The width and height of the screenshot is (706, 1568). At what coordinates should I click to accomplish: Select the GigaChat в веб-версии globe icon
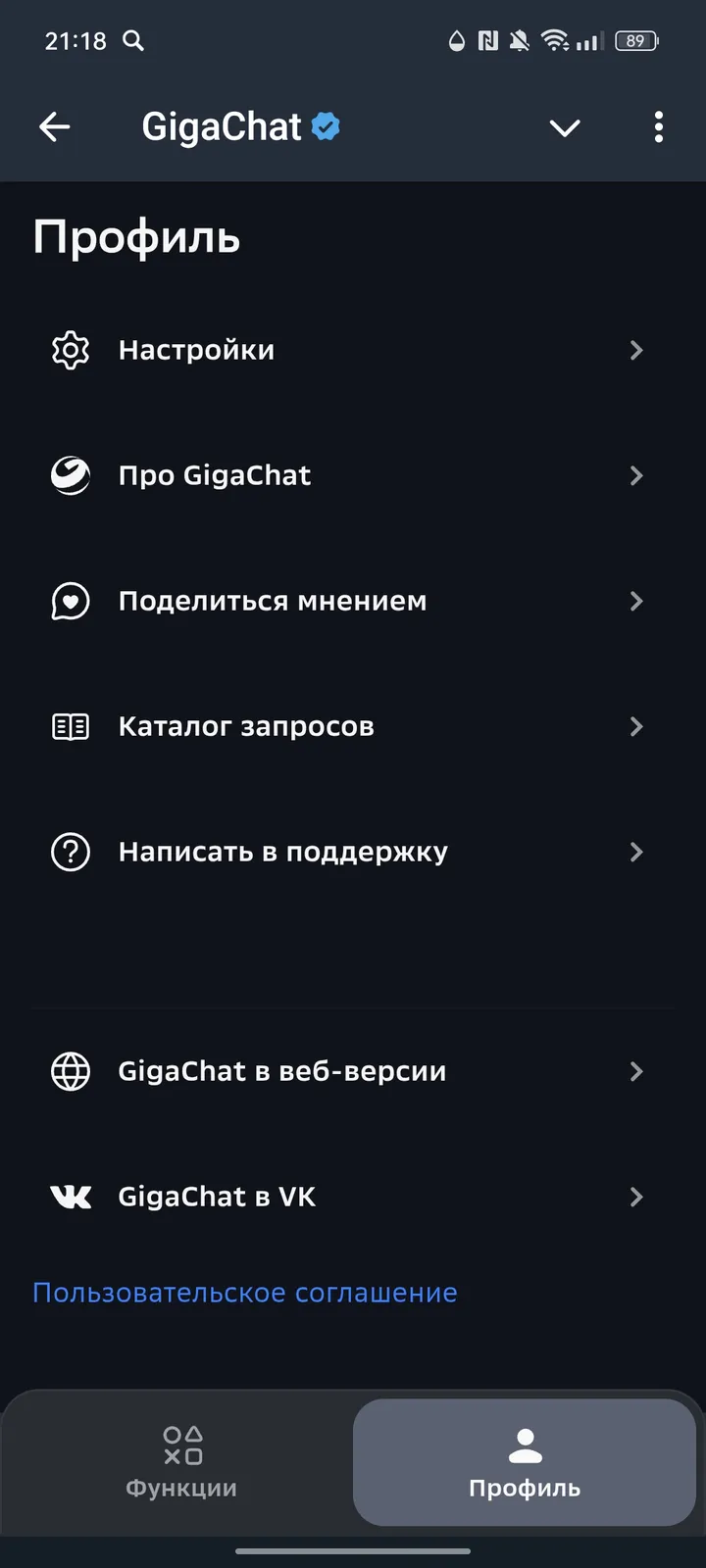[70, 1071]
